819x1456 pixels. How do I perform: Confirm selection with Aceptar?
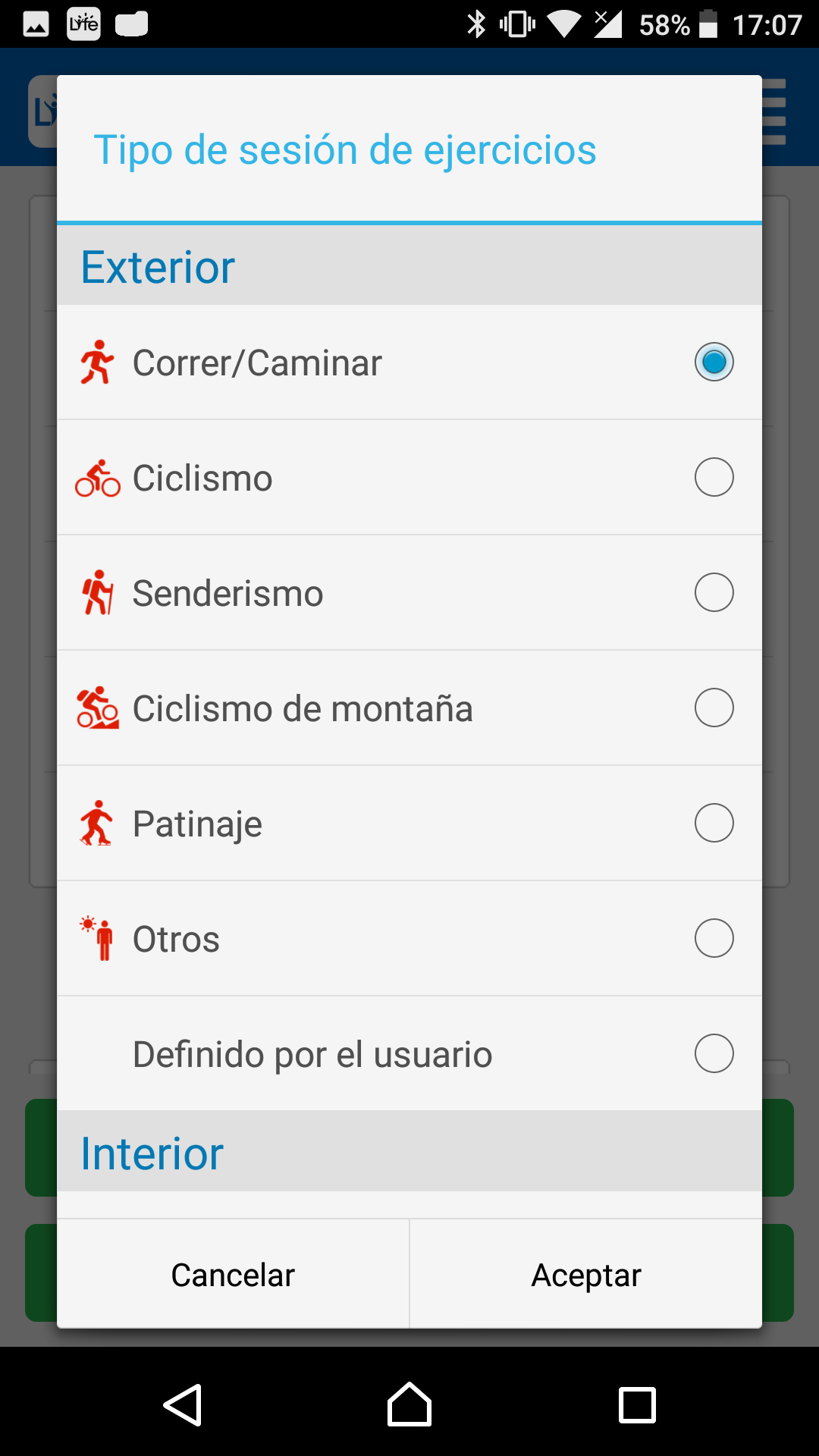click(586, 1274)
